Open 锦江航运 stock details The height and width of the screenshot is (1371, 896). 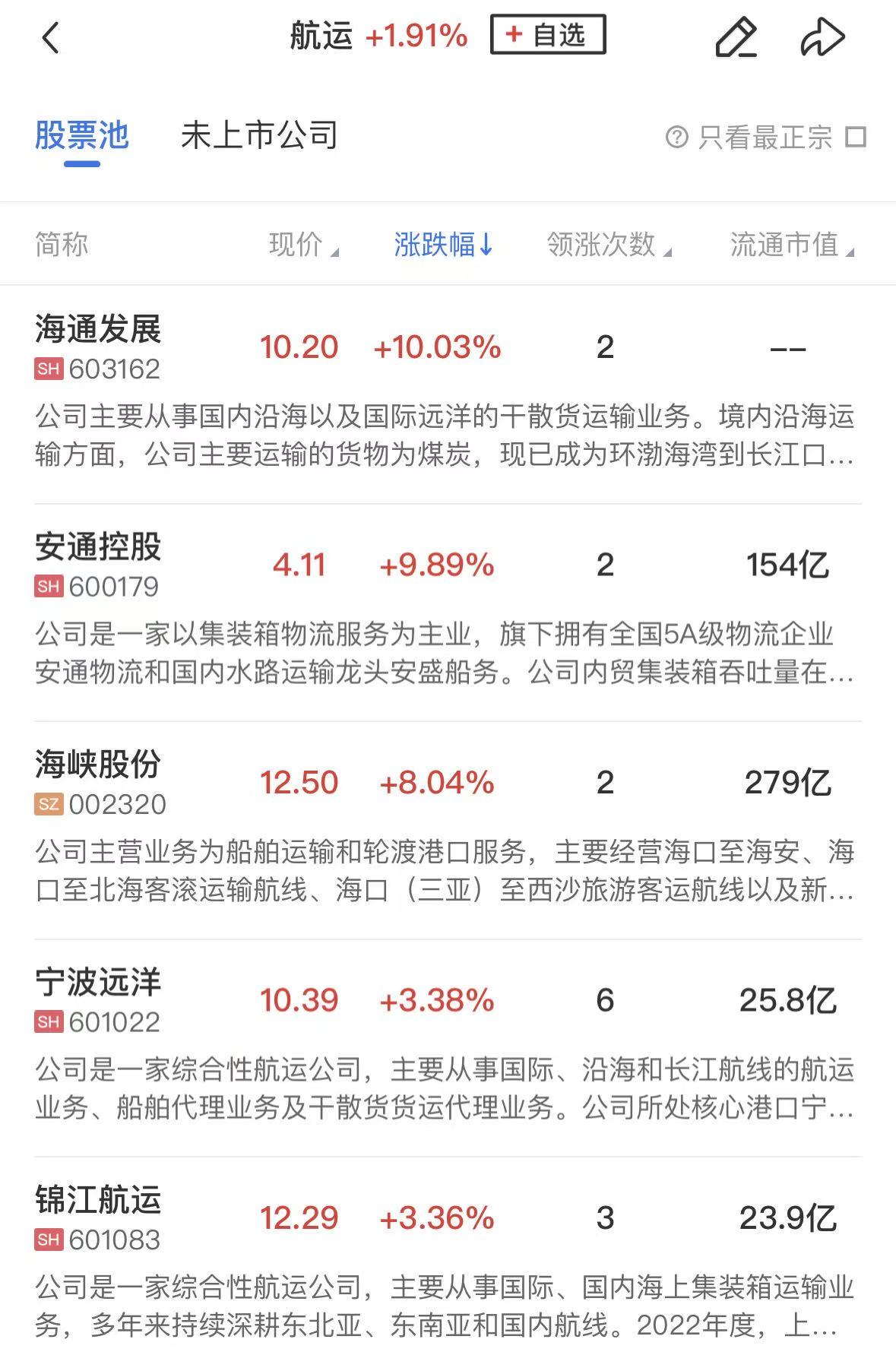pyautogui.click(x=99, y=1201)
